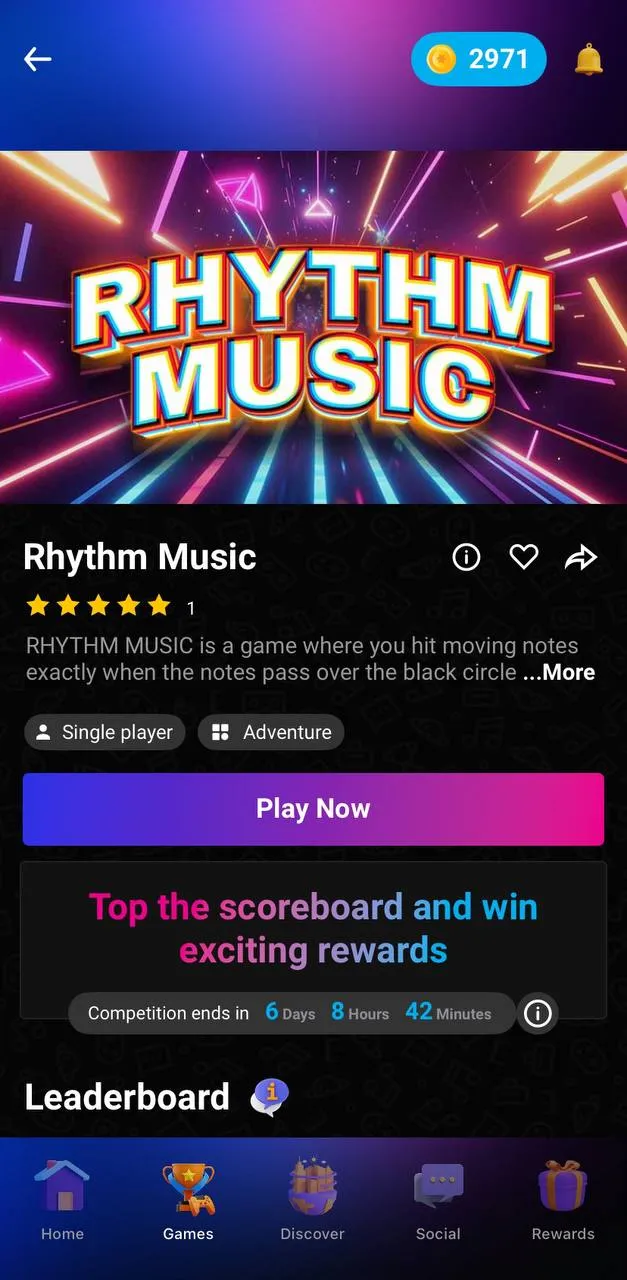Open the notifications bell
The height and width of the screenshot is (1280, 627).
pyautogui.click(x=589, y=59)
